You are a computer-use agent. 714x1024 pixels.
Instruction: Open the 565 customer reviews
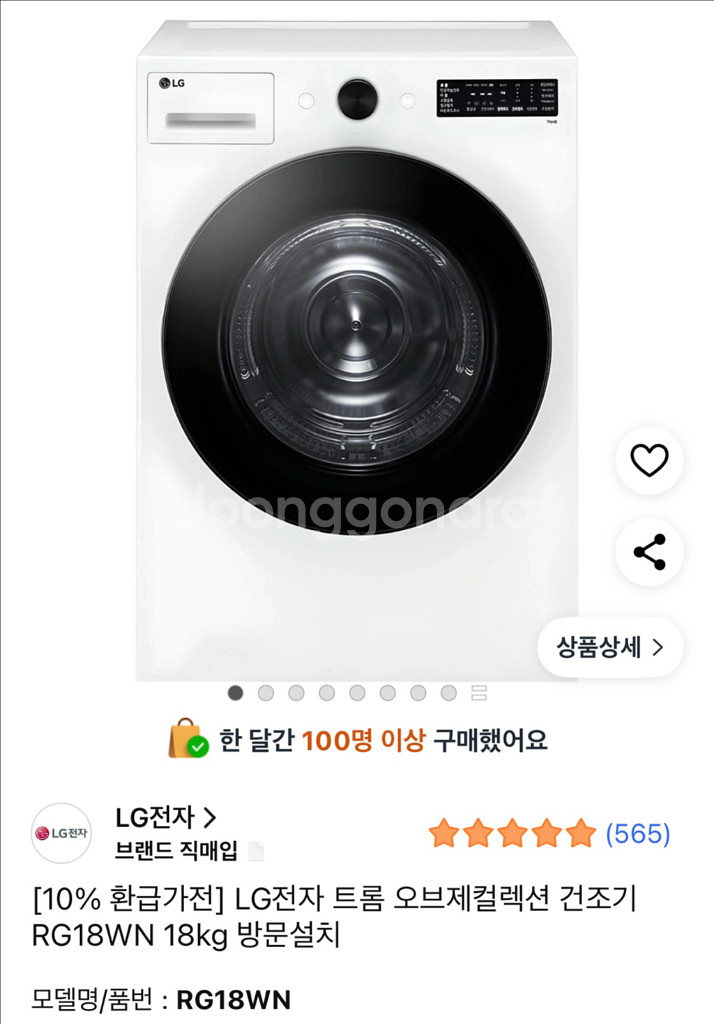point(638,833)
